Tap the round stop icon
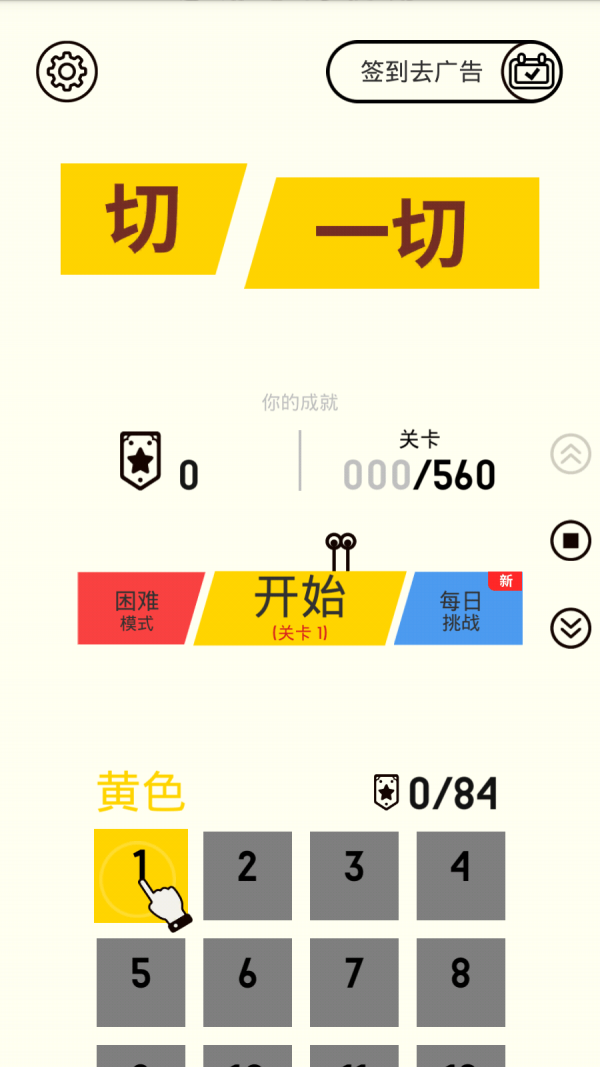This screenshot has width=600, height=1067. (x=571, y=541)
